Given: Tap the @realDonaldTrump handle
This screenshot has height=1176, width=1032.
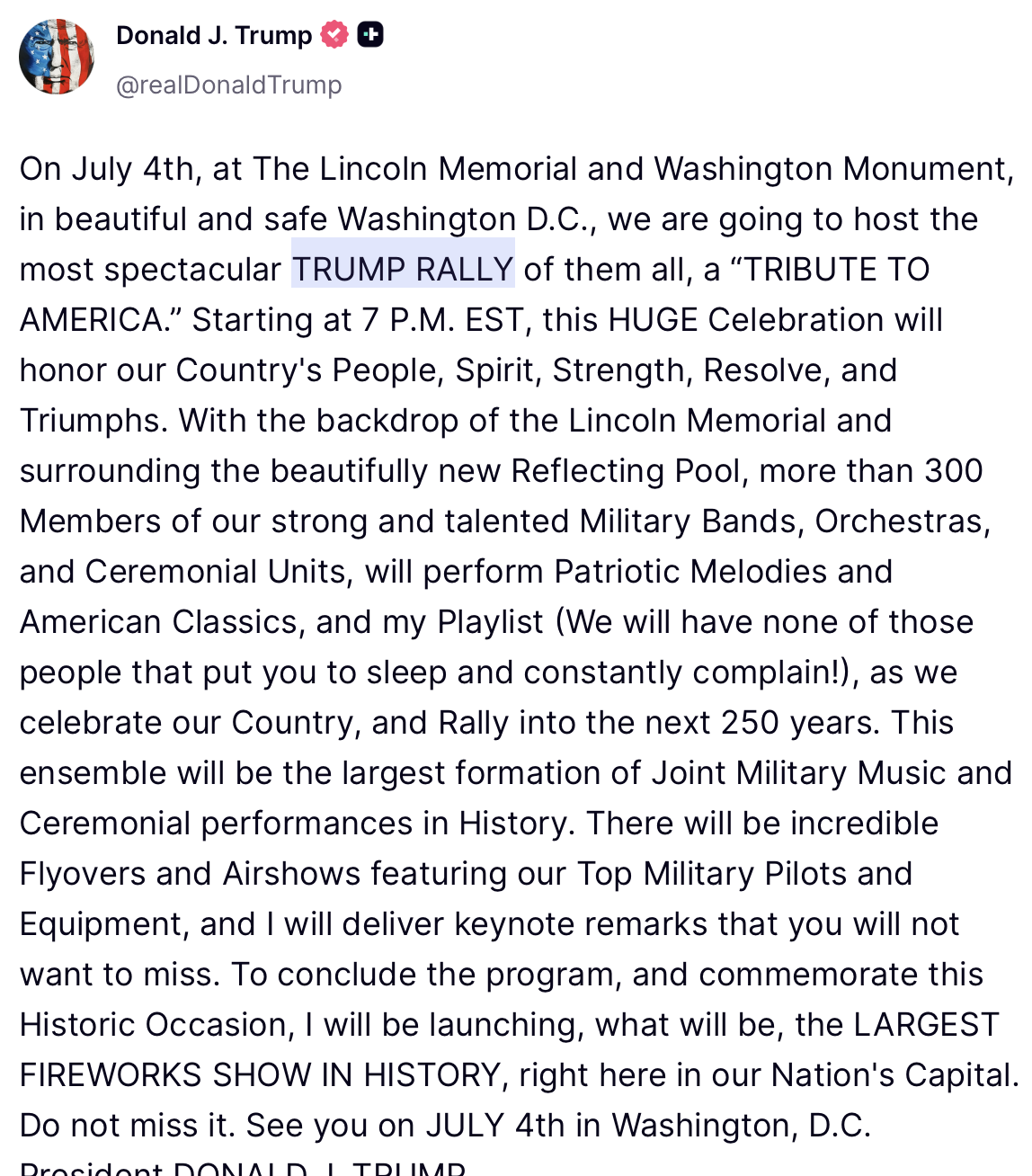Looking at the screenshot, I should click(x=229, y=85).
